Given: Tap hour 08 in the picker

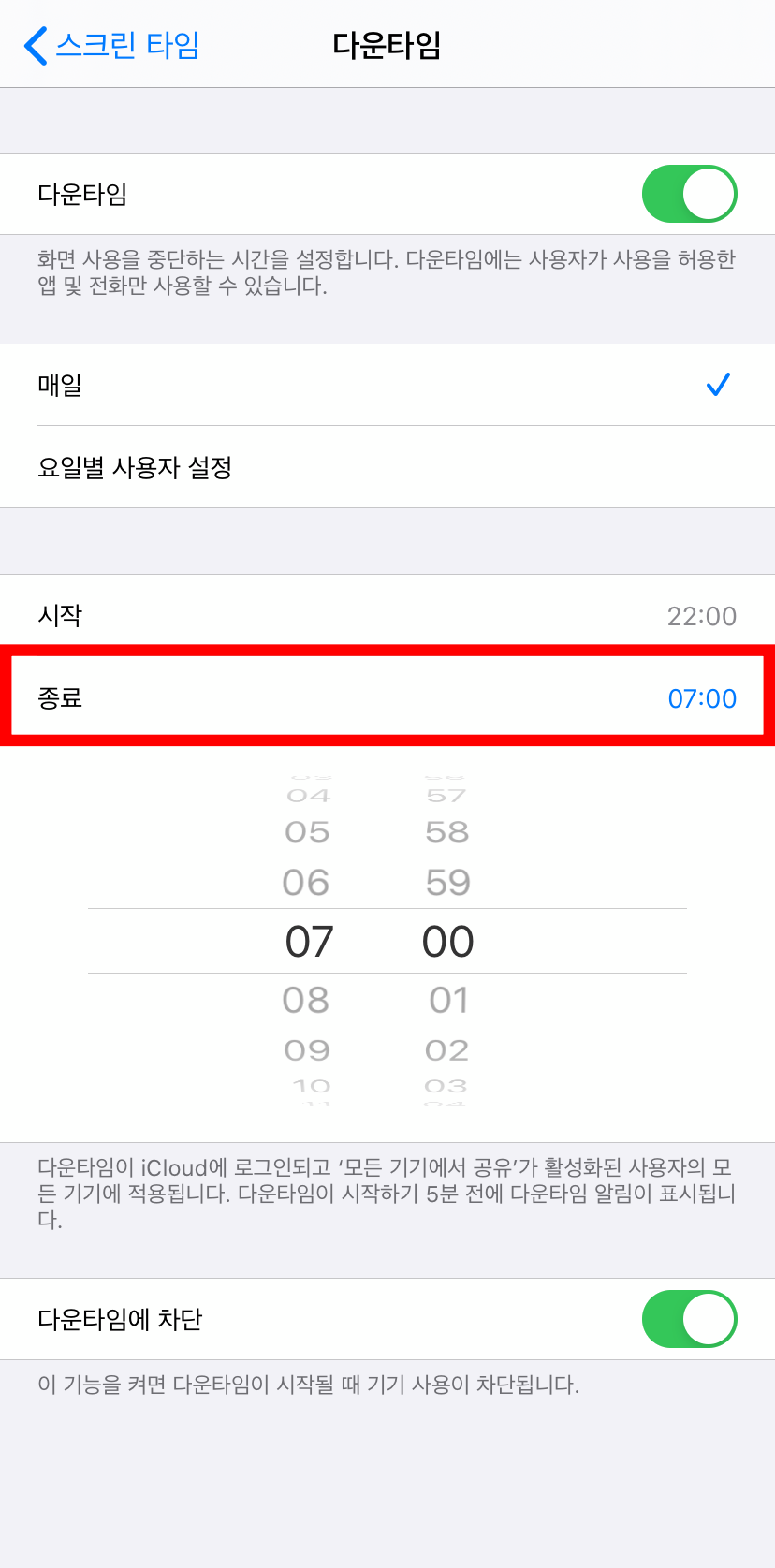Looking at the screenshot, I should pyautogui.click(x=306, y=1000).
